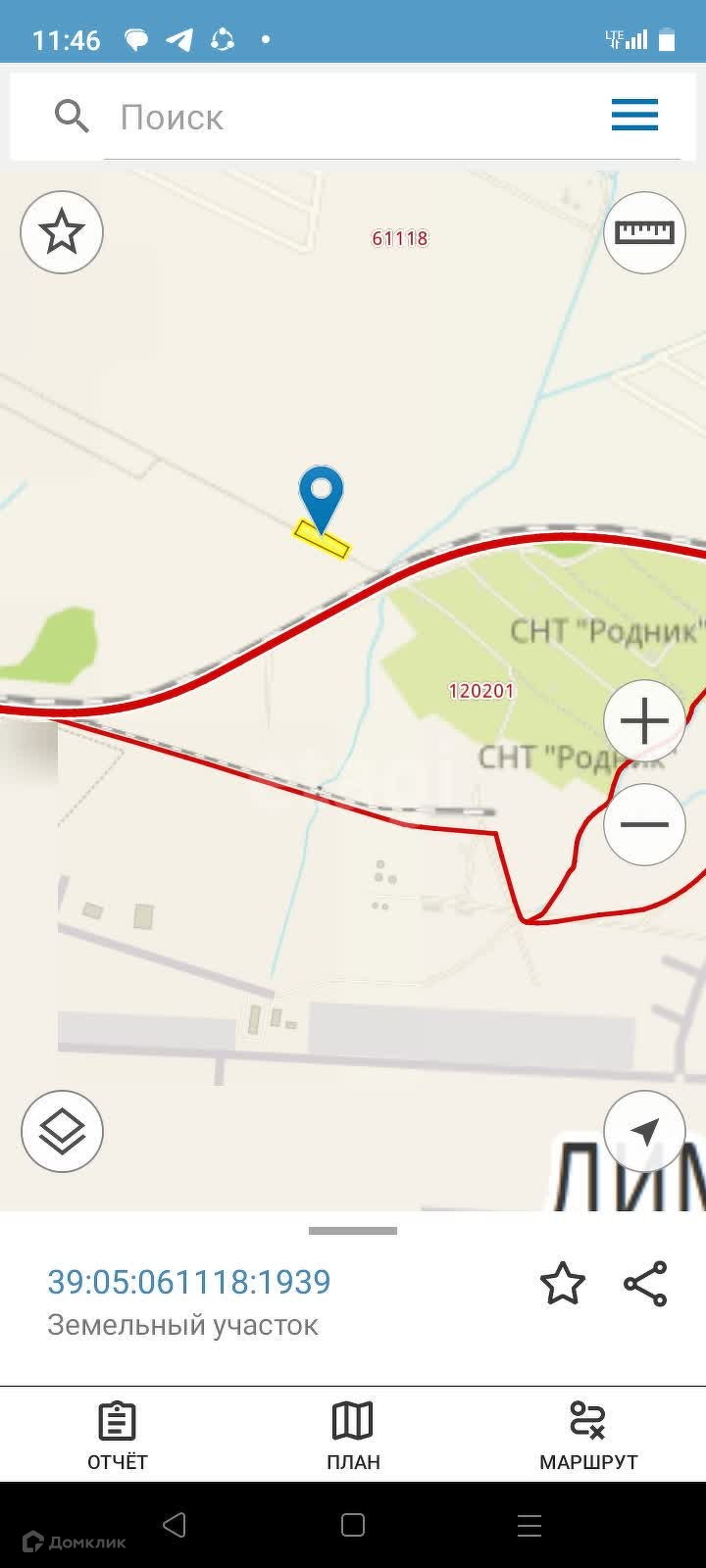Screen dimensions: 706x1568
Task: Zoom out on the map
Action: (x=644, y=824)
